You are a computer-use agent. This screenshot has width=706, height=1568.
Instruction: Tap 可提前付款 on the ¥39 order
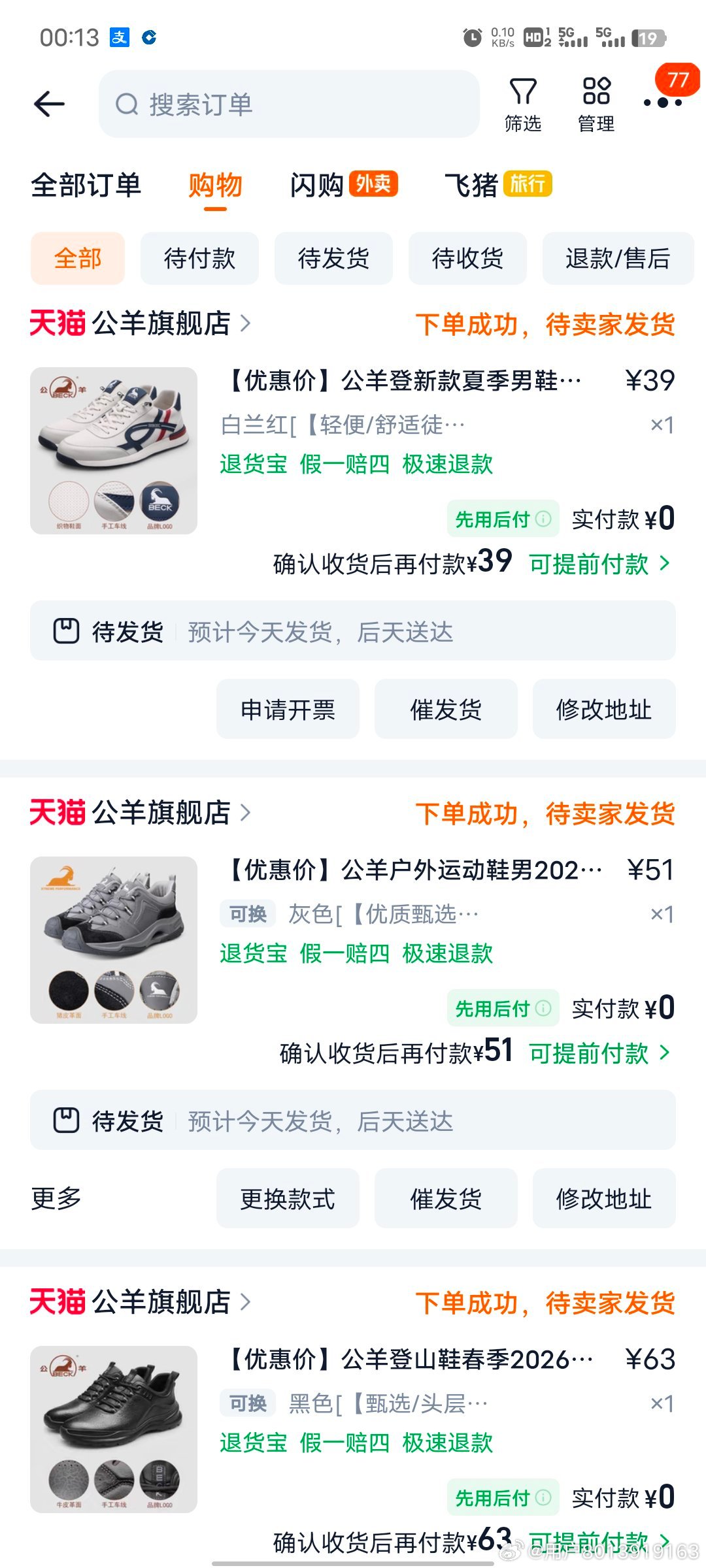pyautogui.click(x=599, y=564)
